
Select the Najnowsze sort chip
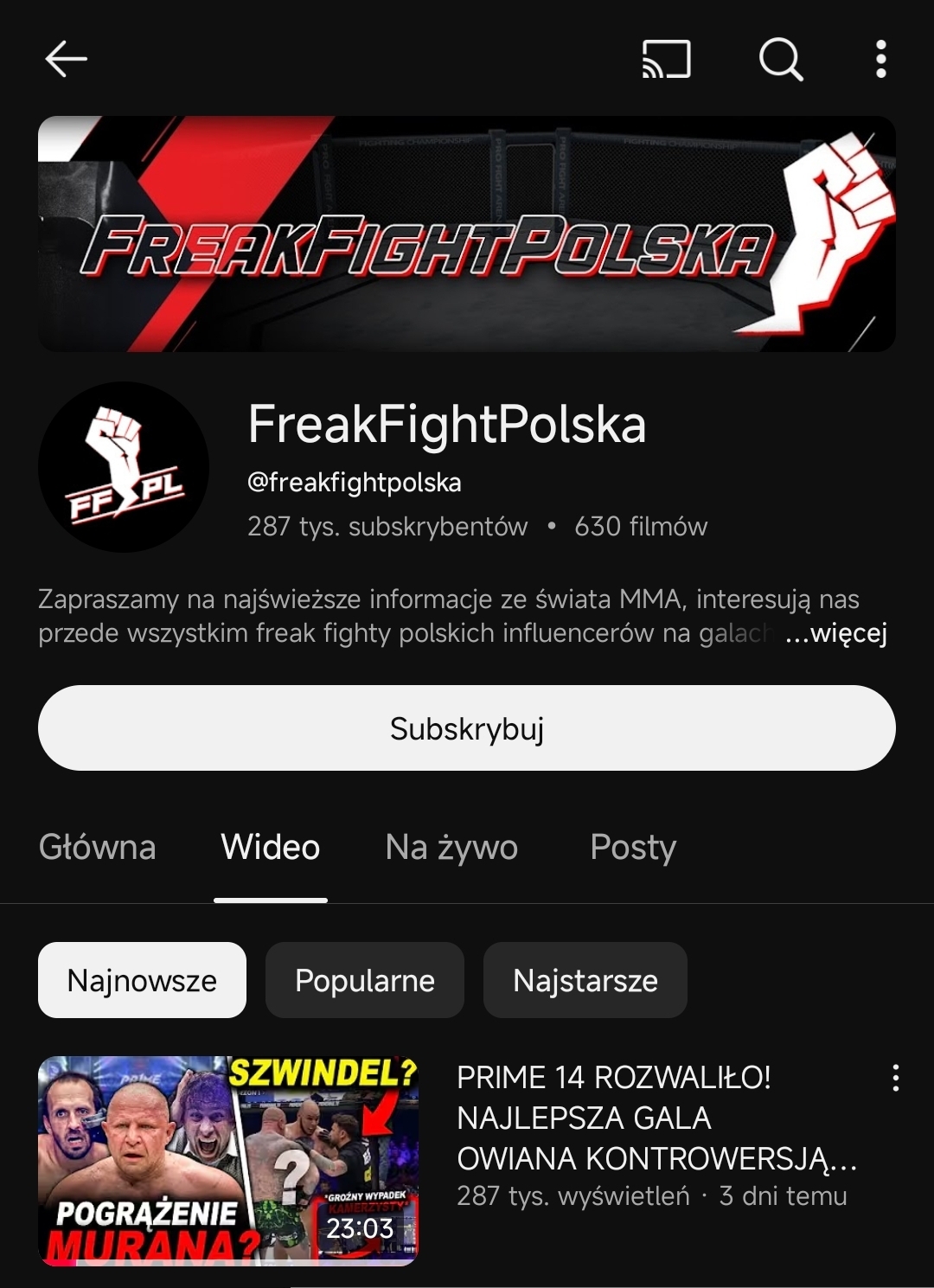142,980
